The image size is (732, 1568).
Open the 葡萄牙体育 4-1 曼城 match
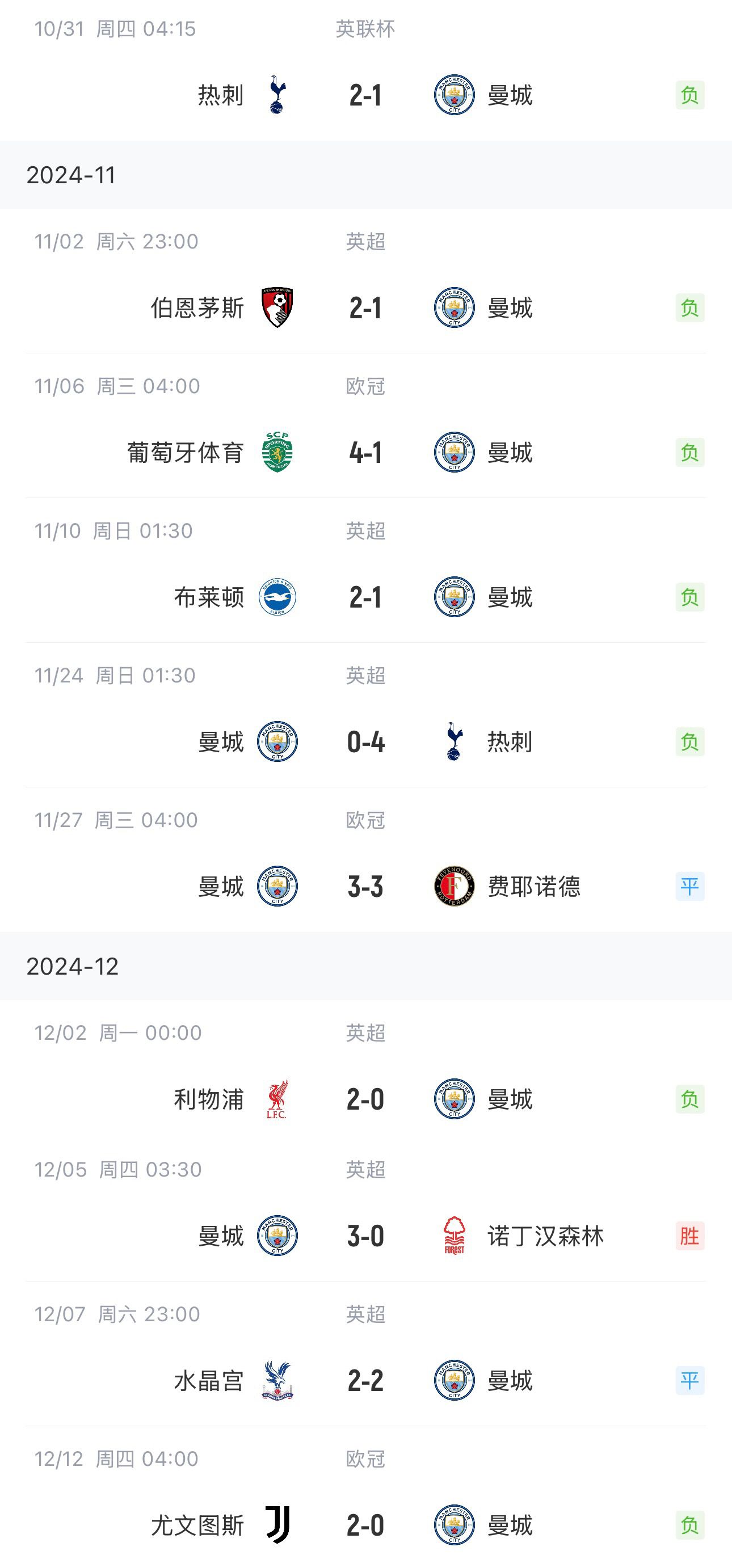[365, 453]
